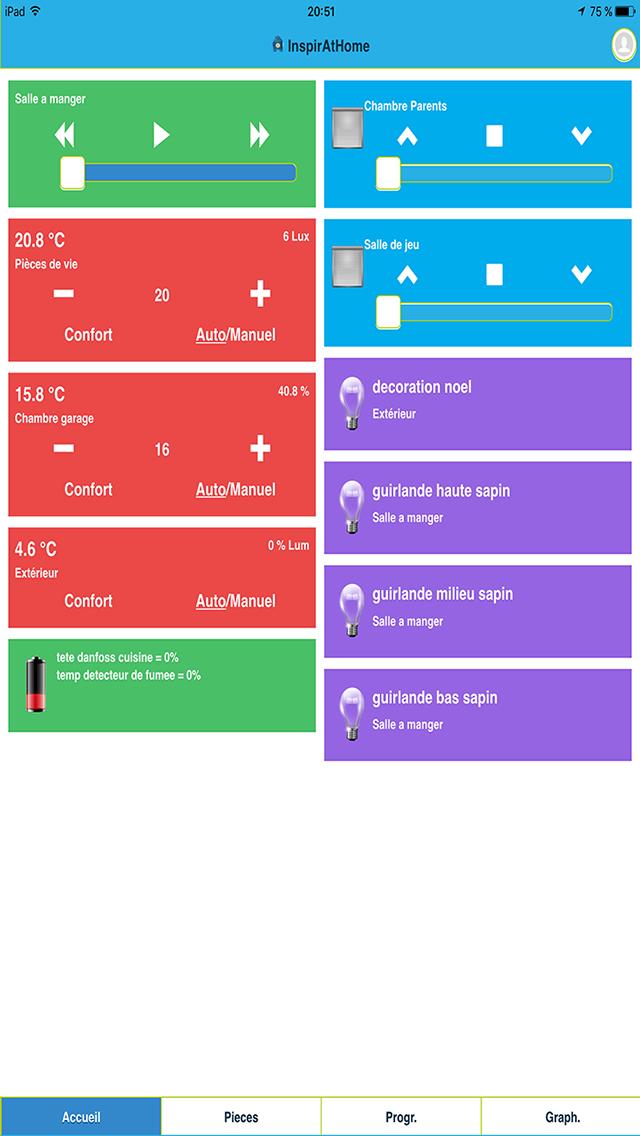Toggle Auto/Manuel for Chambre garage
Viewport: 640px width, 1136px height.
click(x=235, y=489)
